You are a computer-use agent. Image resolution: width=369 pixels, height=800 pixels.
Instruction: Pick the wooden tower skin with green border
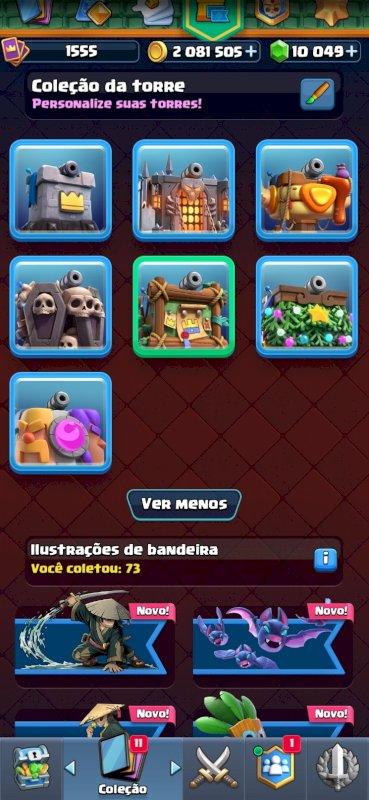(x=184, y=306)
